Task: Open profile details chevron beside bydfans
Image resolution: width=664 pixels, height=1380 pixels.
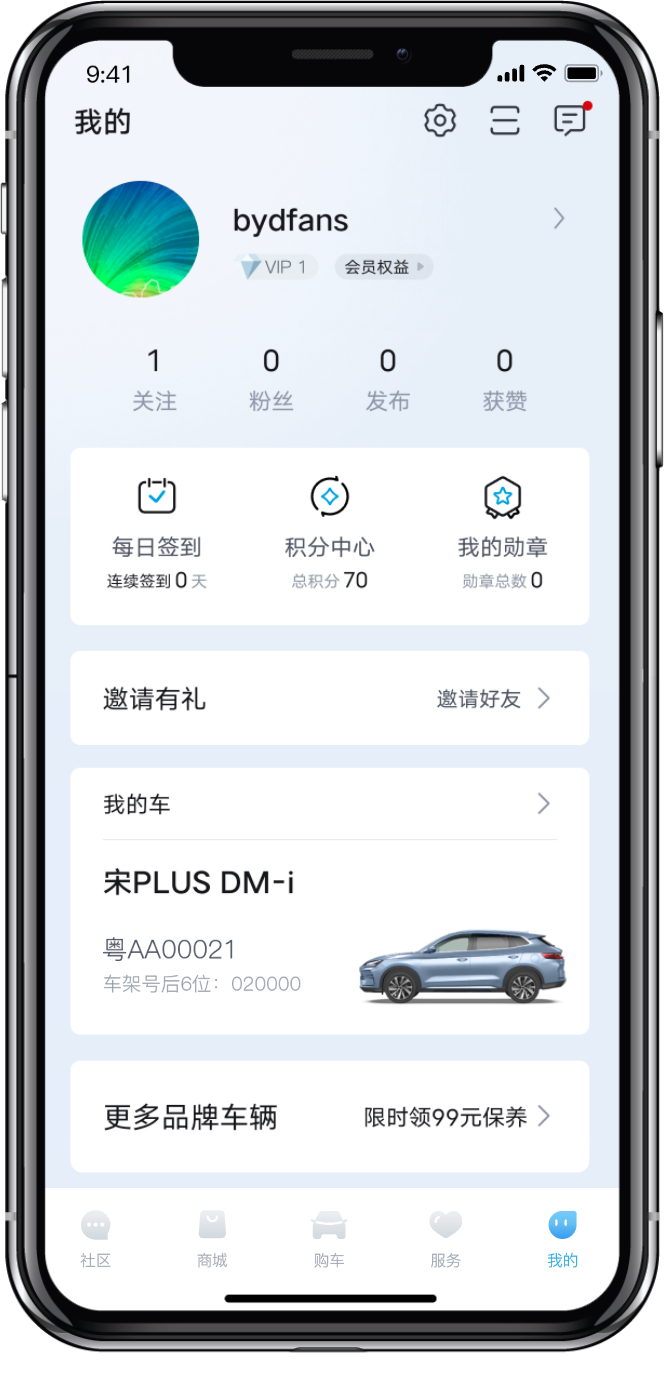Action: (559, 219)
